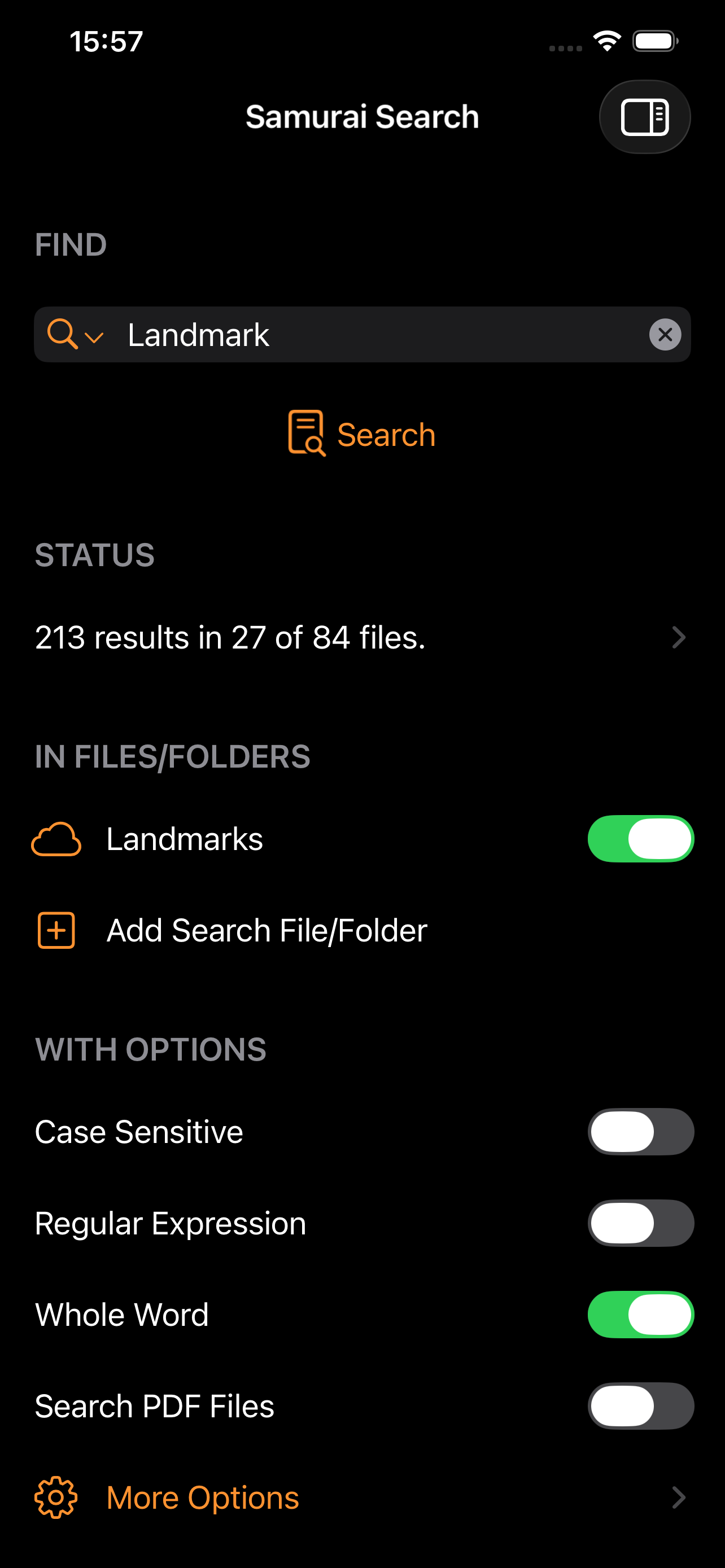Open the sidebar panel icon
725x1568 pixels.
point(644,117)
